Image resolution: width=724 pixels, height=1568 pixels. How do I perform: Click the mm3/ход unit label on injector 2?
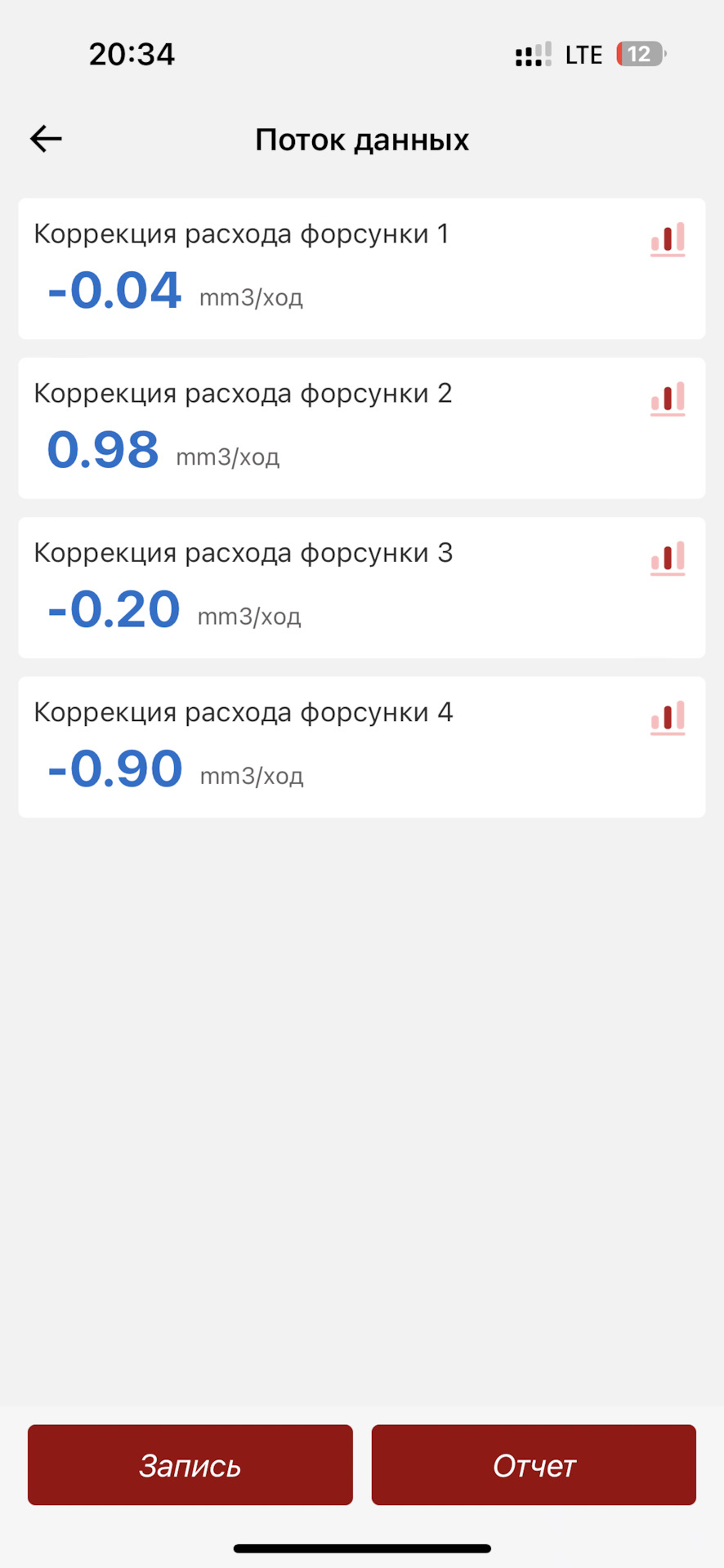228,458
